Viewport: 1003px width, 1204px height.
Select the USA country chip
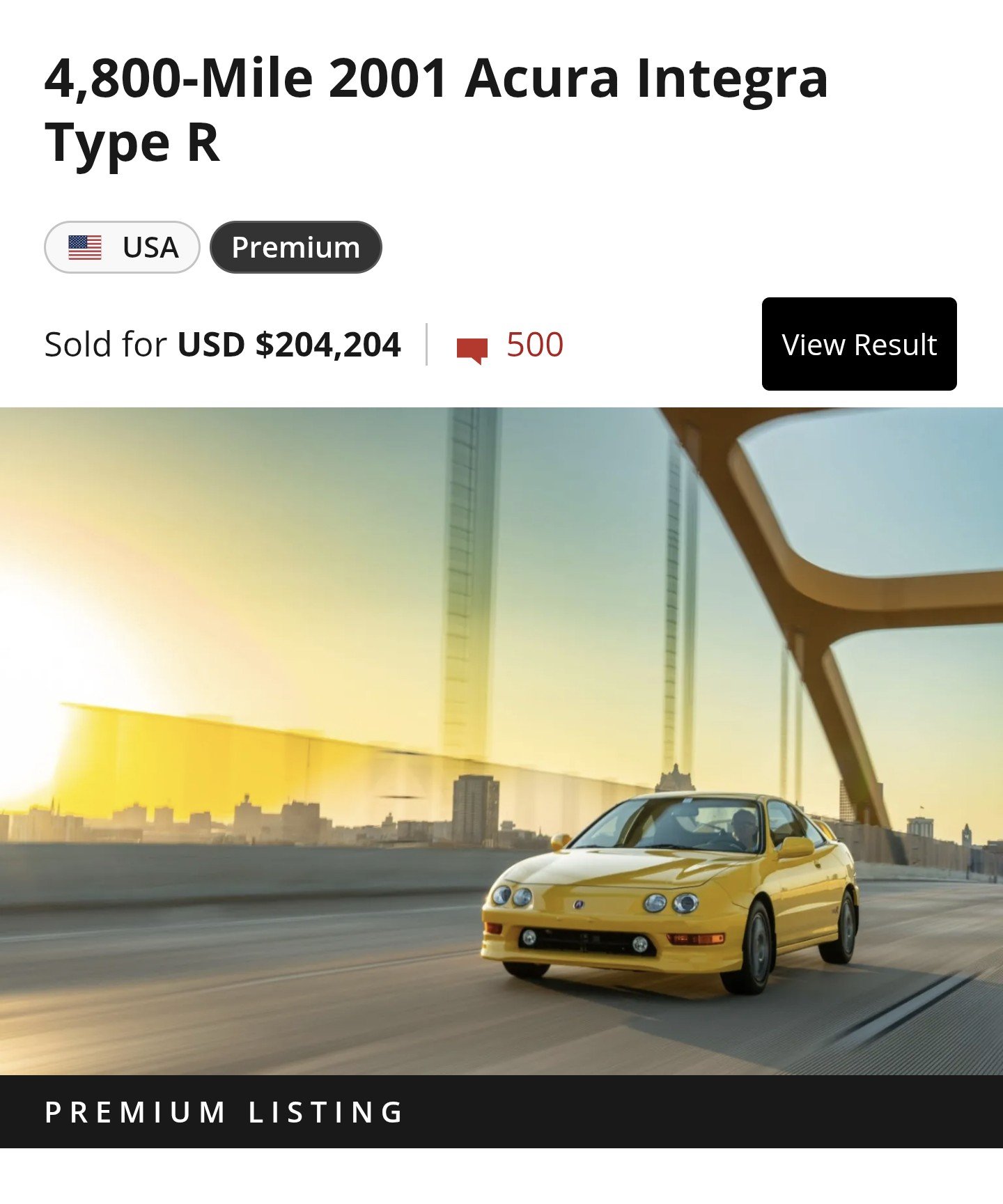point(123,247)
